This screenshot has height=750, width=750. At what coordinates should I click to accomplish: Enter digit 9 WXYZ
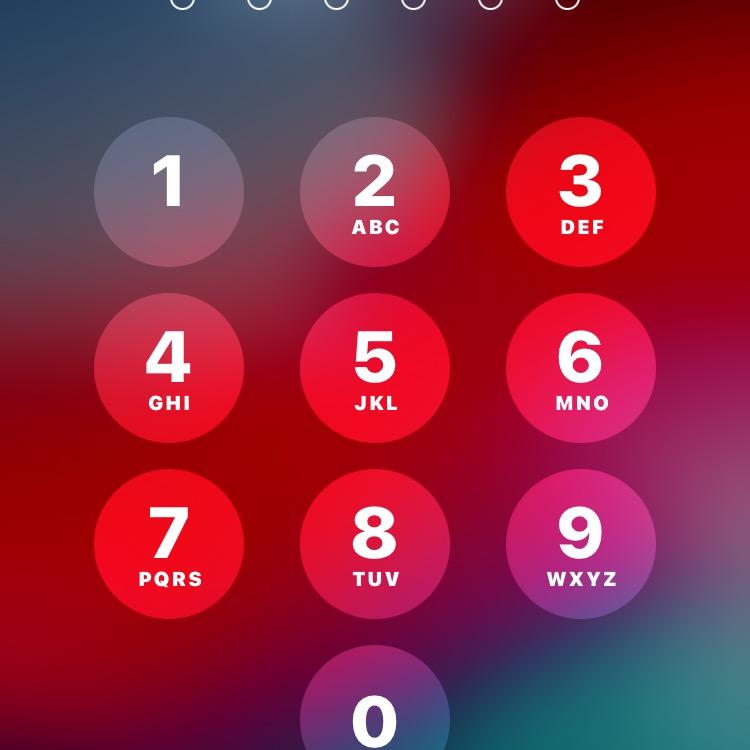pos(581,544)
